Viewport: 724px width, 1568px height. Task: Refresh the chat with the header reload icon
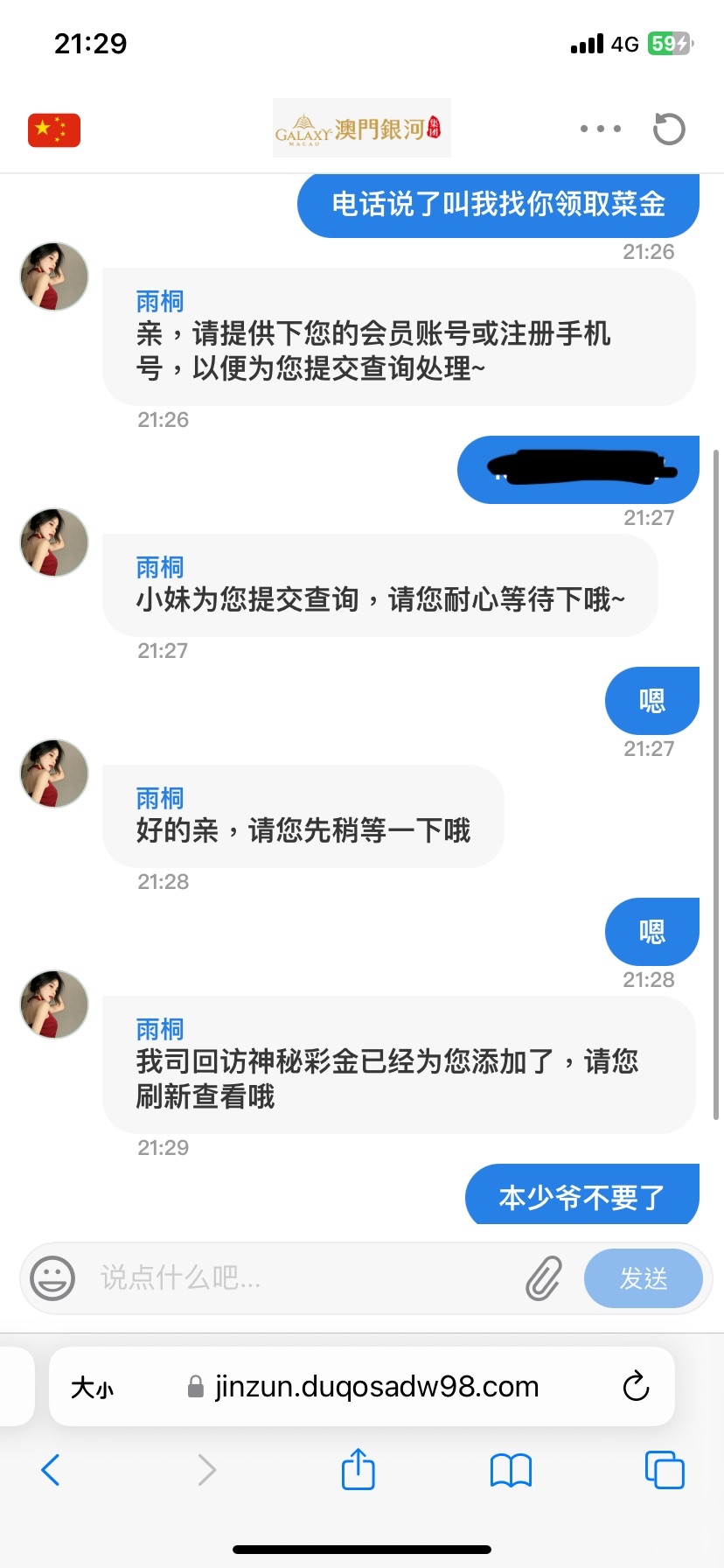[669, 129]
